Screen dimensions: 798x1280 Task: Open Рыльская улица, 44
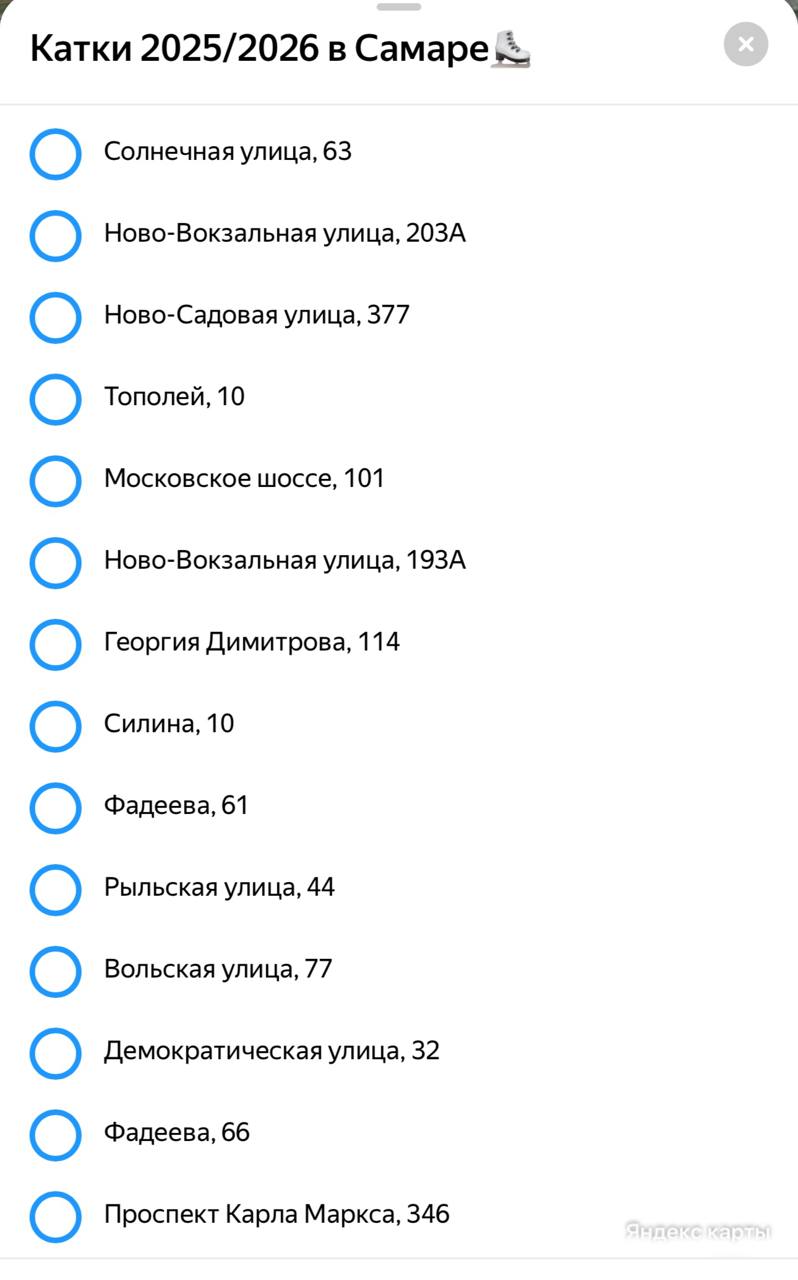coord(219,888)
